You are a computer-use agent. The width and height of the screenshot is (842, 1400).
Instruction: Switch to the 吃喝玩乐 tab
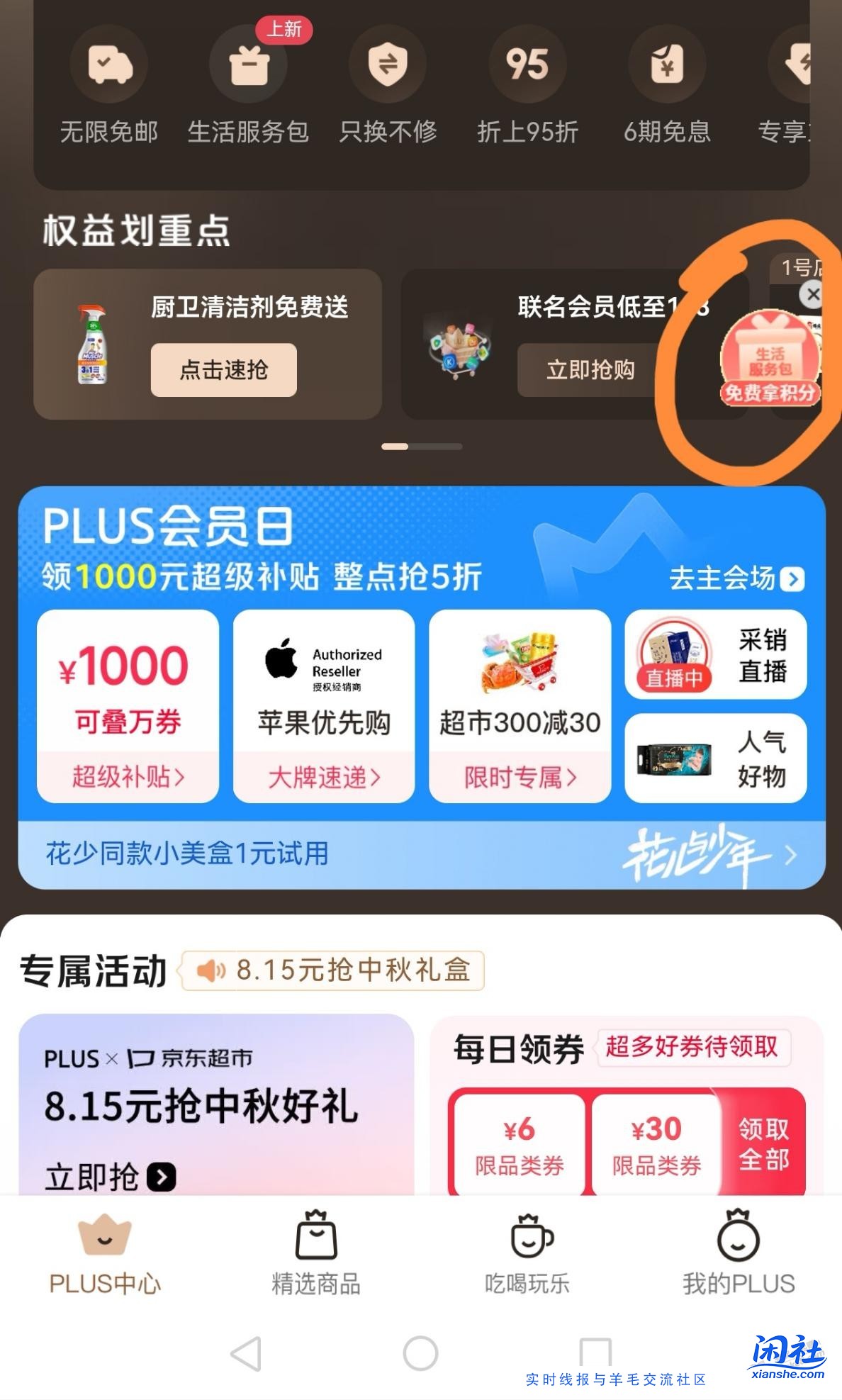point(527,1258)
